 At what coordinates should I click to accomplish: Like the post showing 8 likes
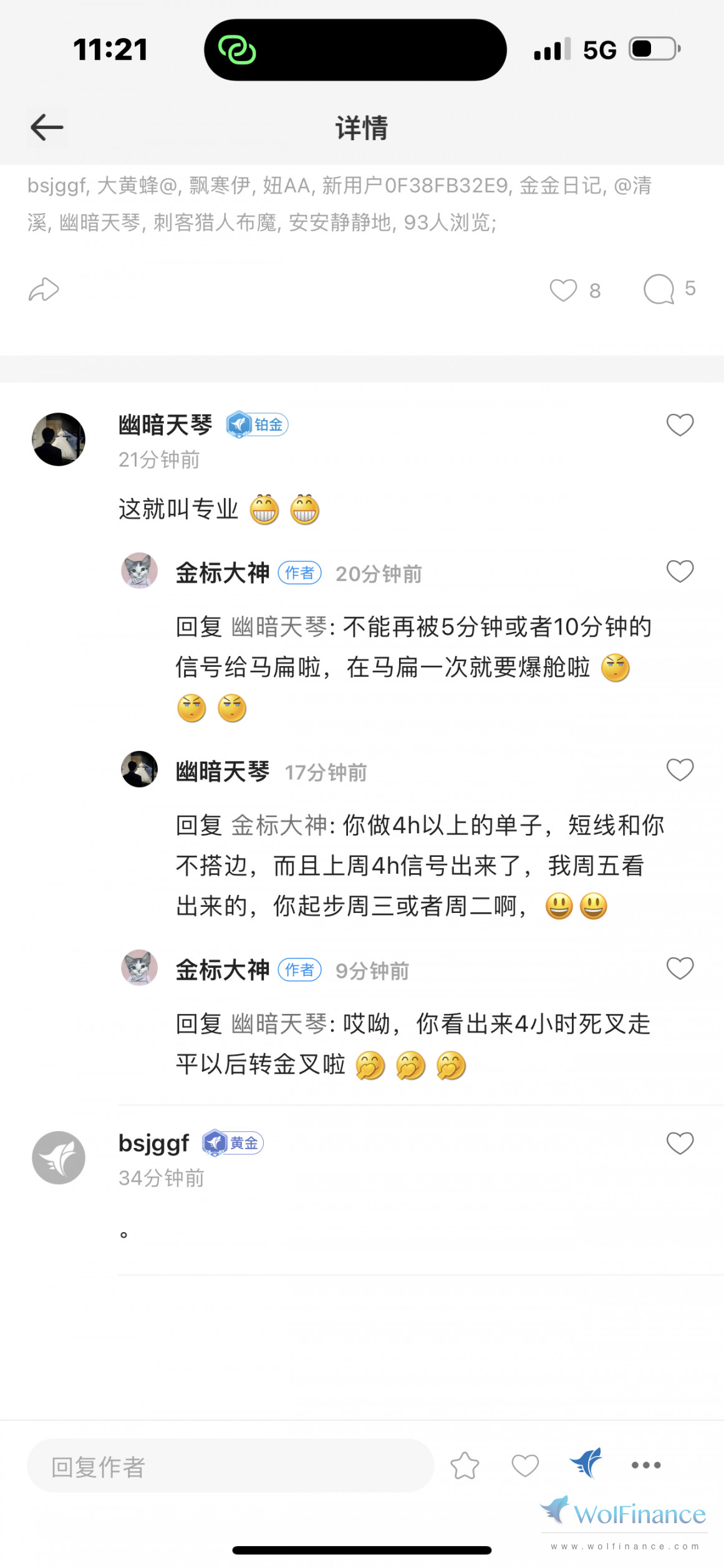(563, 290)
